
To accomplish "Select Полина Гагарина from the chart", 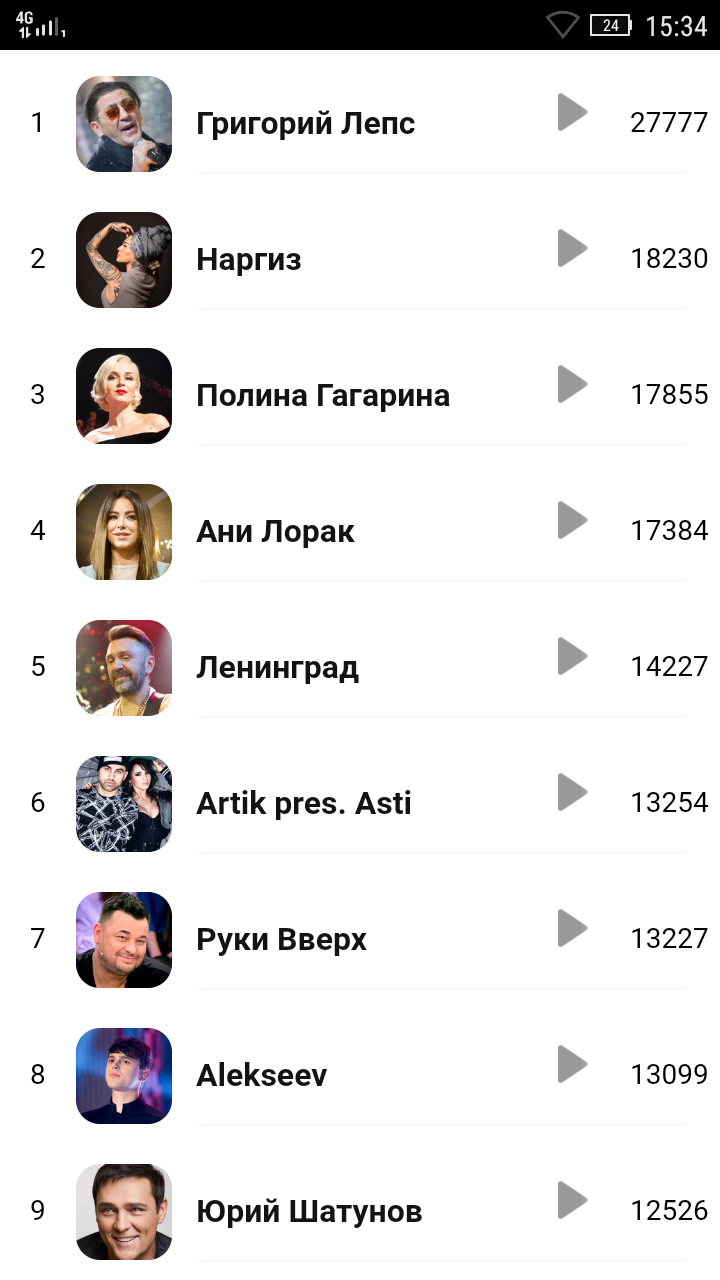I will (x=323, y=396).
